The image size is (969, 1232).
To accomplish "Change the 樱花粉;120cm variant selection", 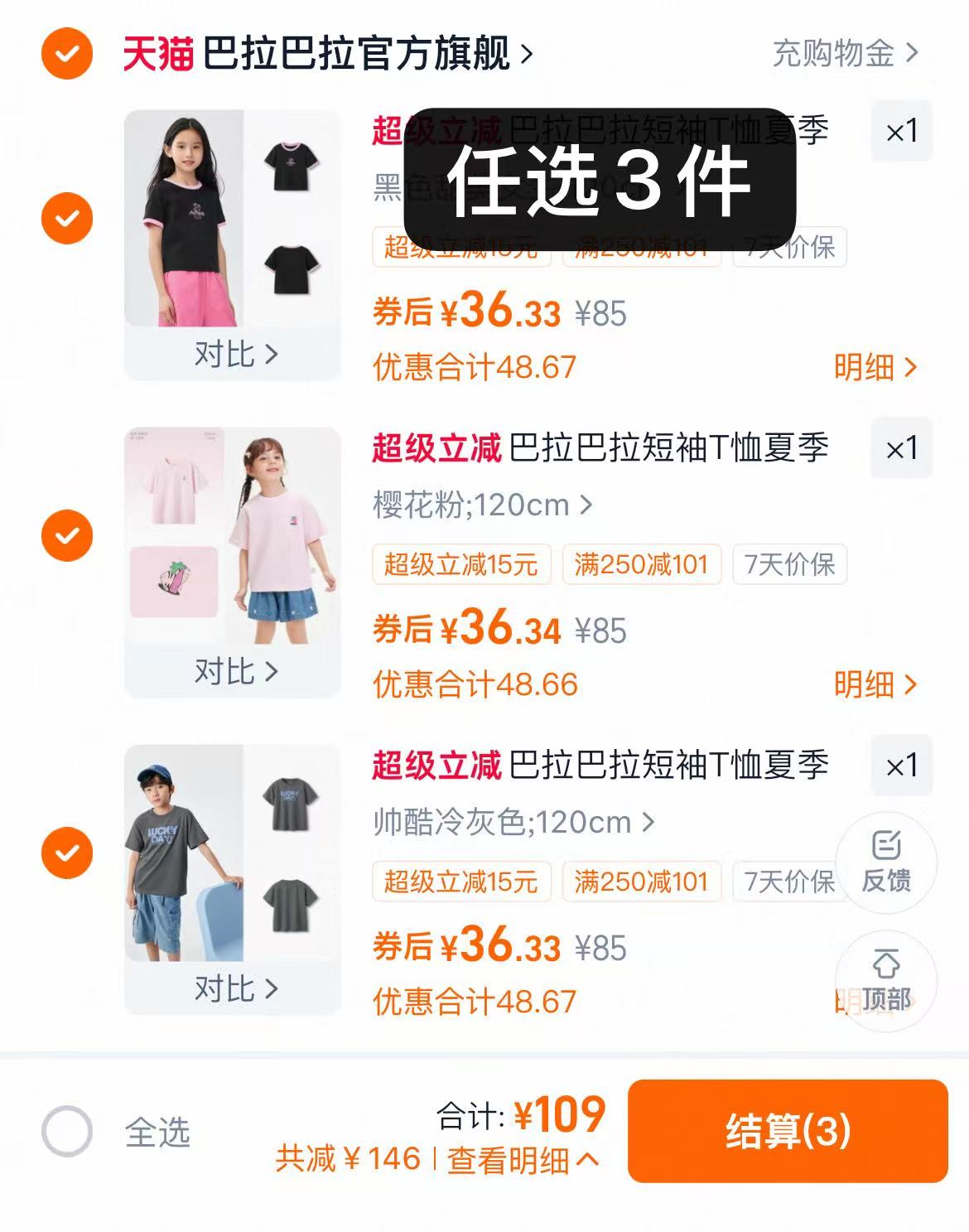I will click(482, 505).
